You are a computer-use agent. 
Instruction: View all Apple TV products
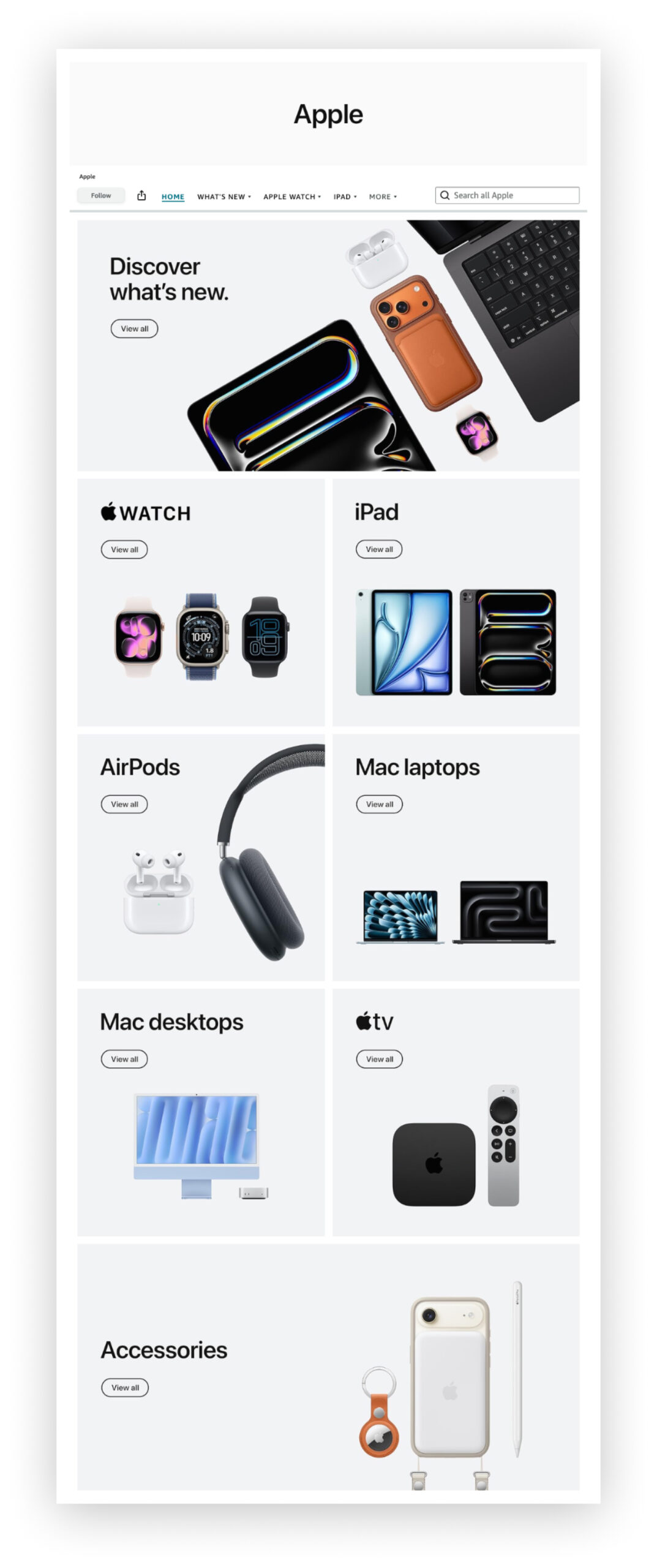point(379,1059)
